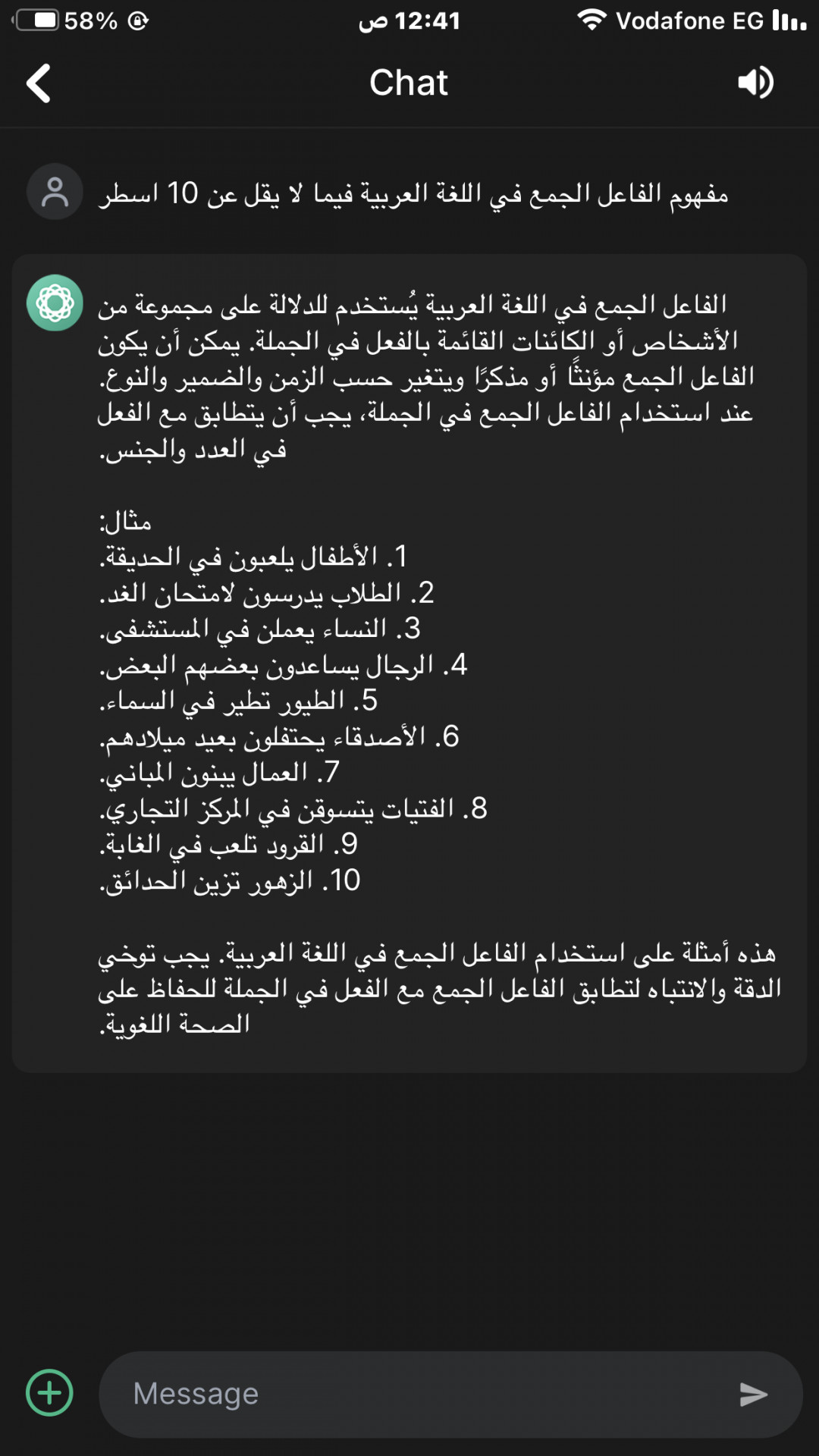
Task: Tap the green plus attachment button
Action: pyautogui.click(x=49, y=1393)
